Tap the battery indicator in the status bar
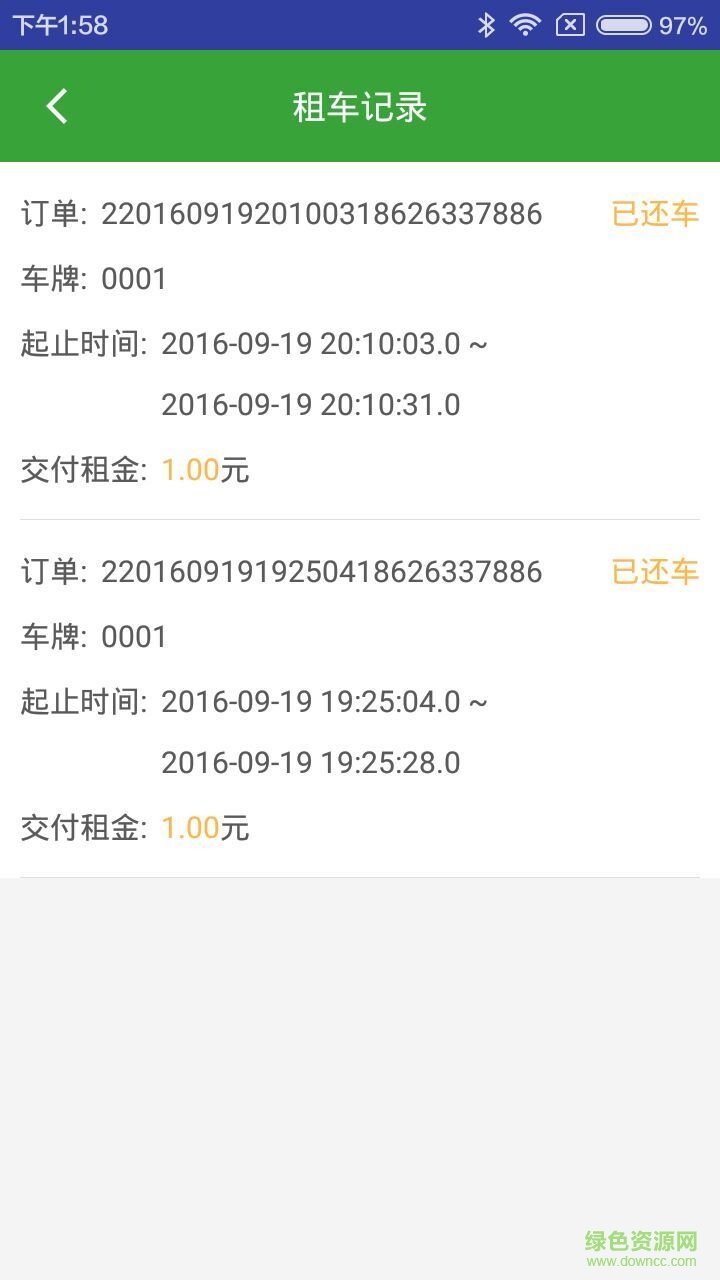720x1280 pixels. pyautogui.click(x=625, y=22)
